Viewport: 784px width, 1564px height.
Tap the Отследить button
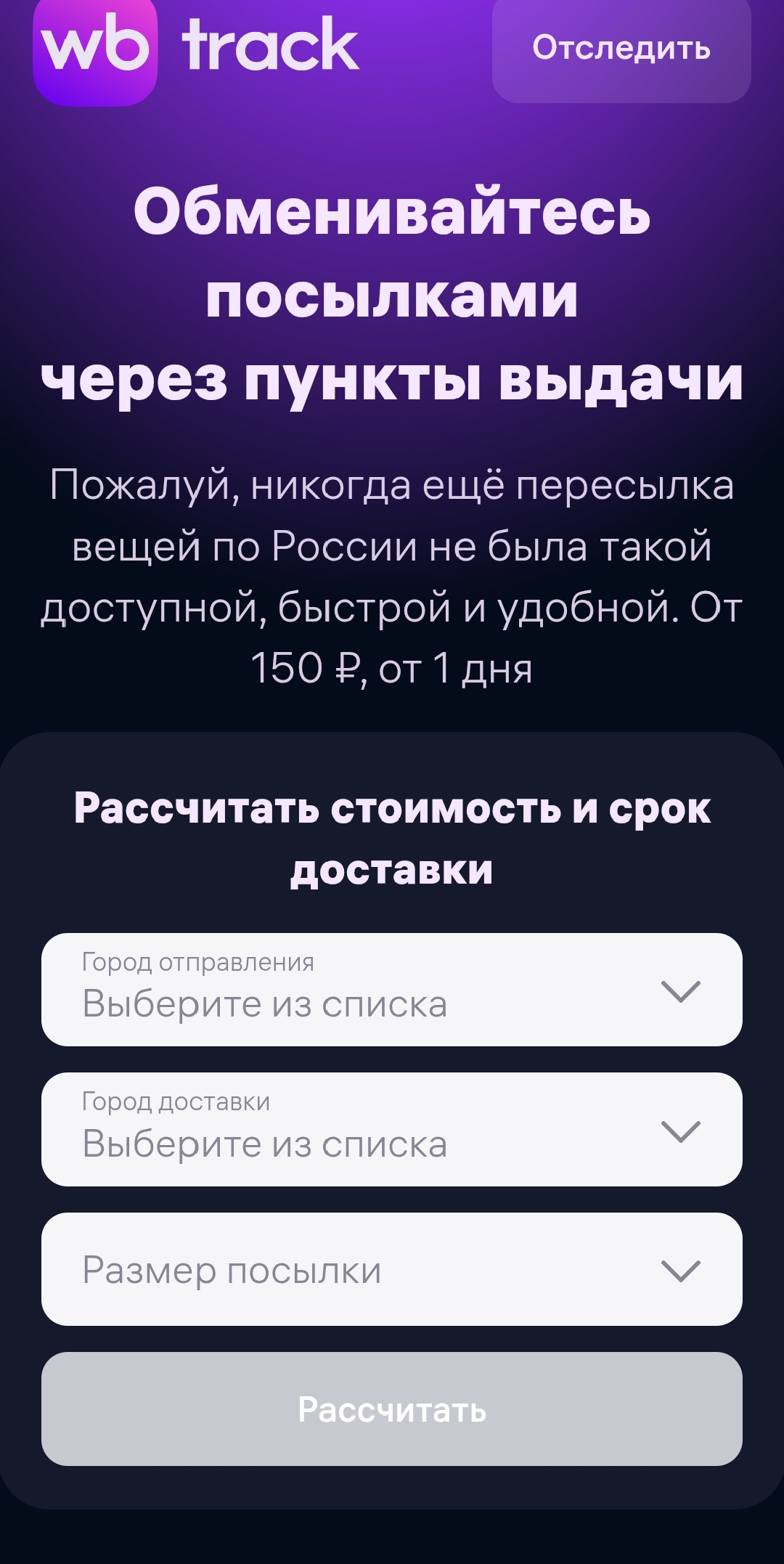click(x=621, y=49)
